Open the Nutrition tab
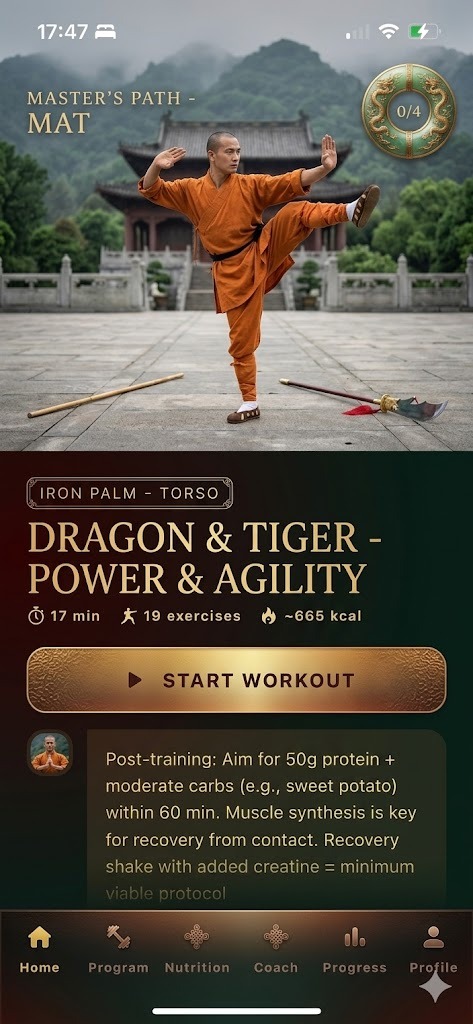The width and height of the screenshot is (473, 1024). tap(197, 948)
